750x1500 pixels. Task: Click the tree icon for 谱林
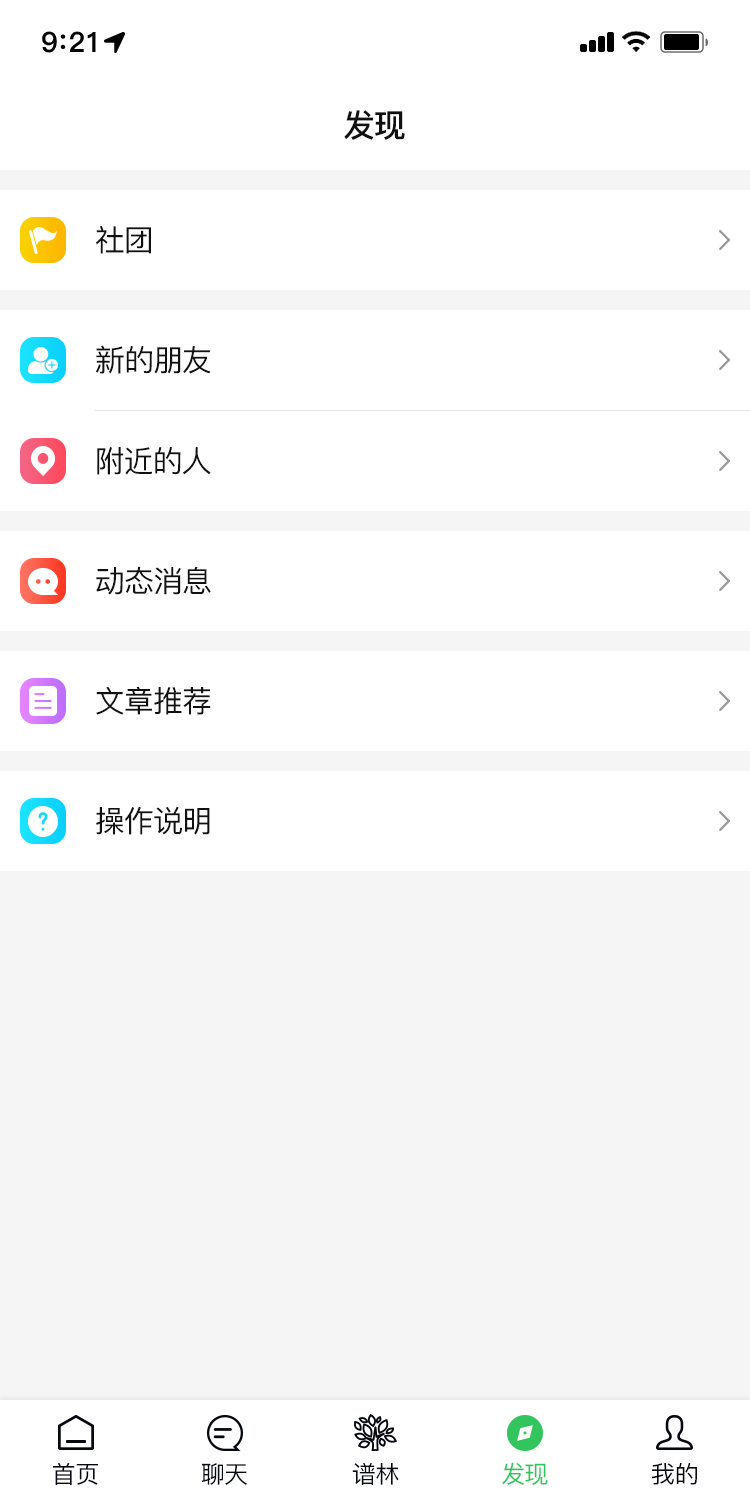pos(375,1434)
